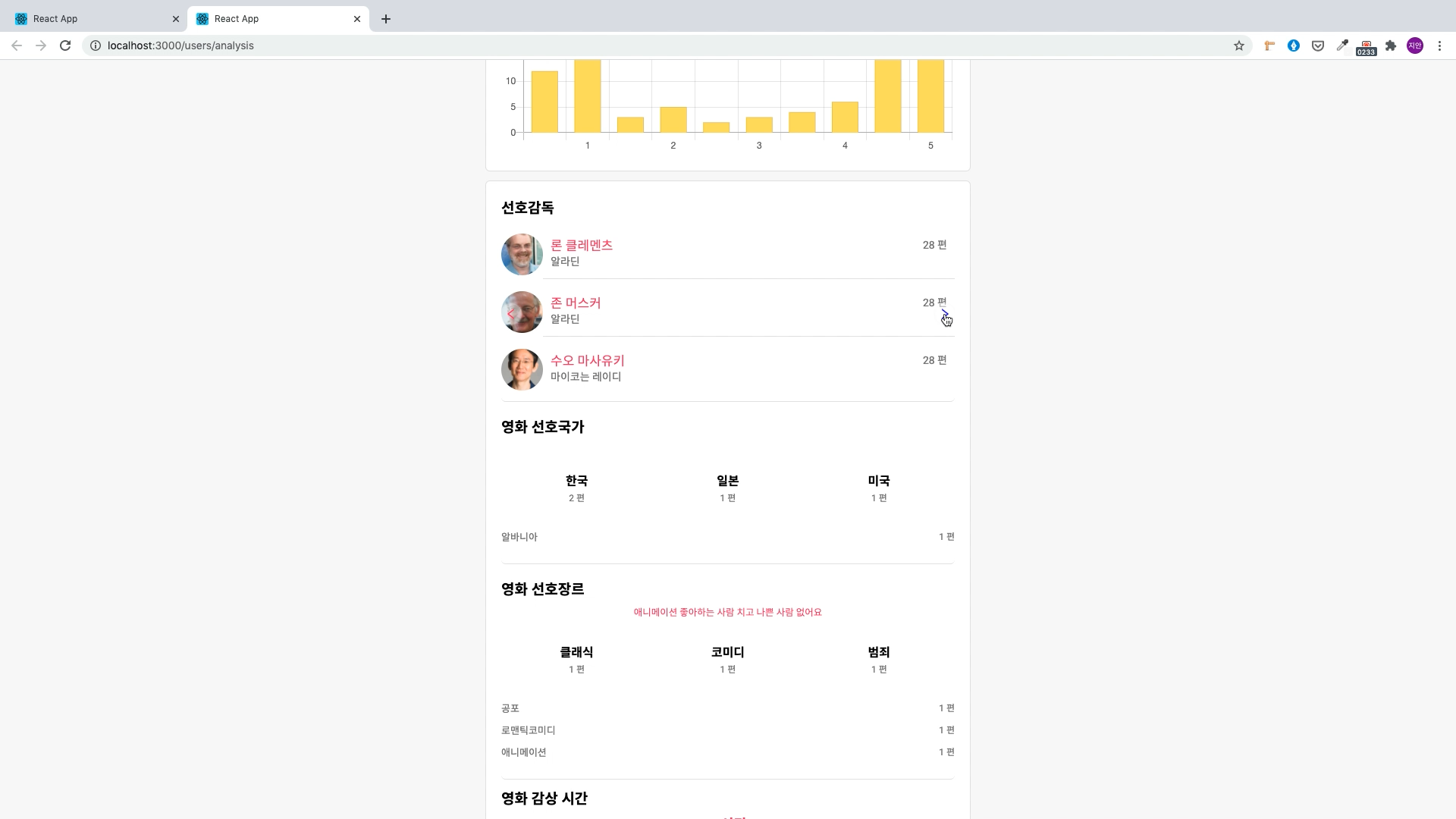Image resolution: width=1456 pixels, height=819 pixels.
Task: Switch to the first React App tab
Action: [x=91, y=19]
